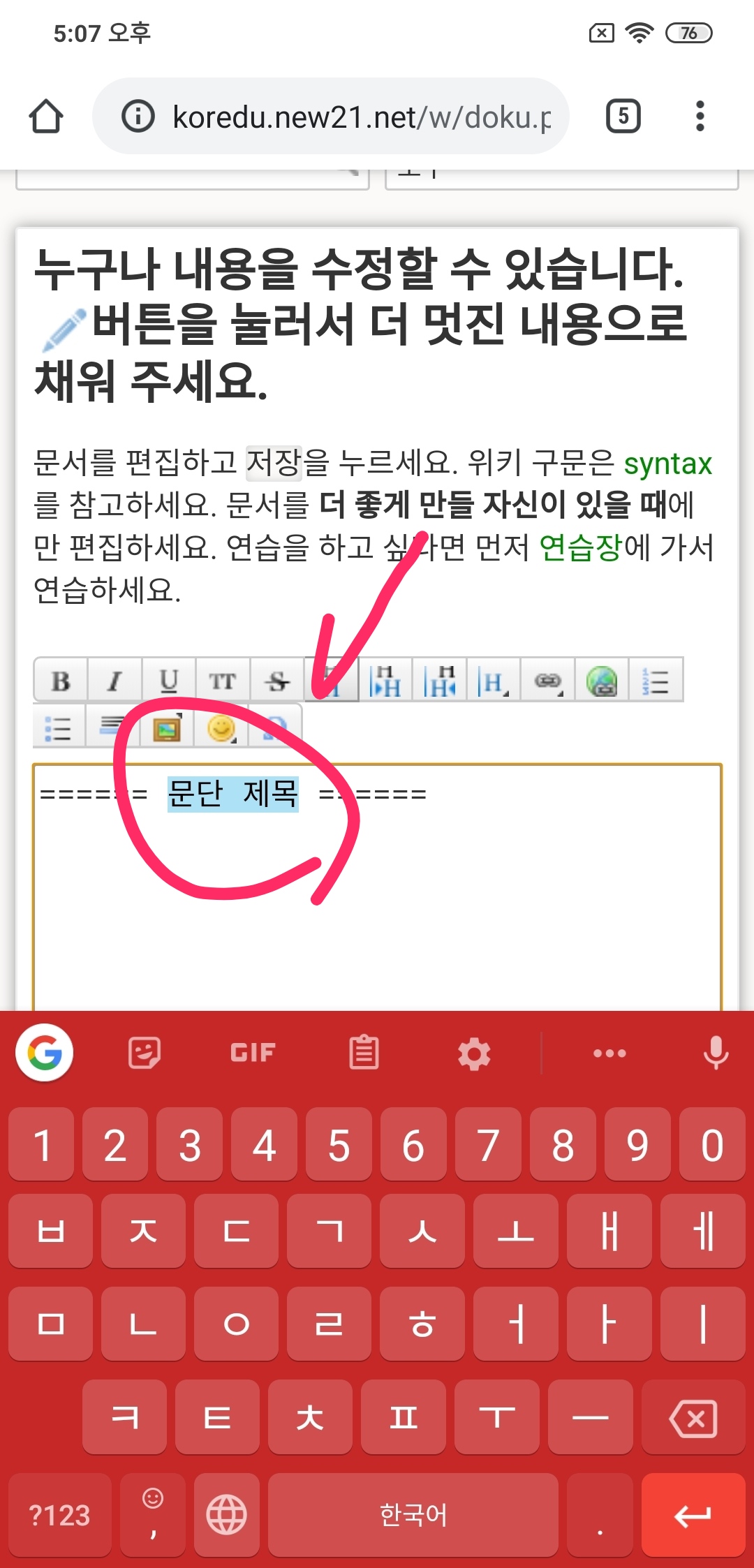Open the browser overflow menu

(700, 116)
